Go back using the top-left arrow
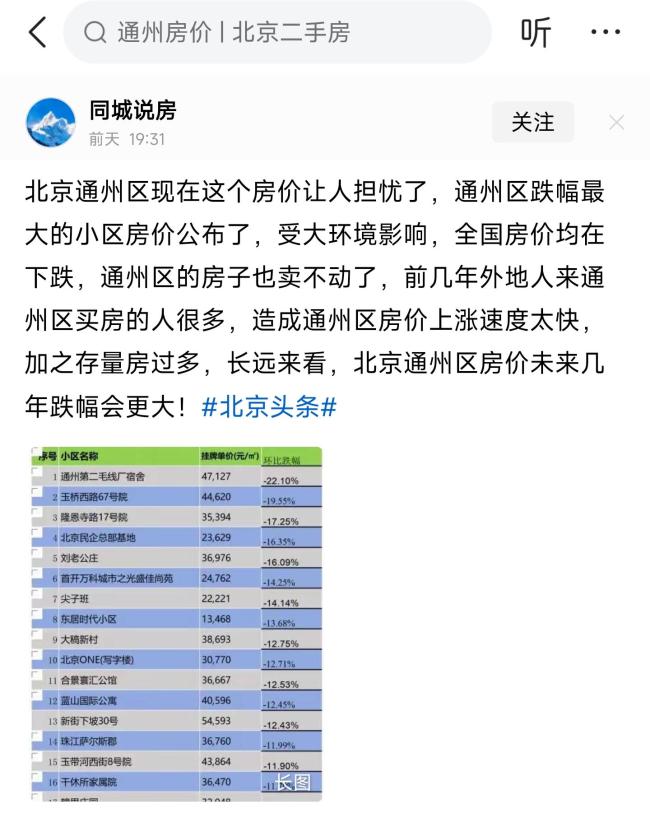Screen dimensions: 650x817 pos(36,33)
